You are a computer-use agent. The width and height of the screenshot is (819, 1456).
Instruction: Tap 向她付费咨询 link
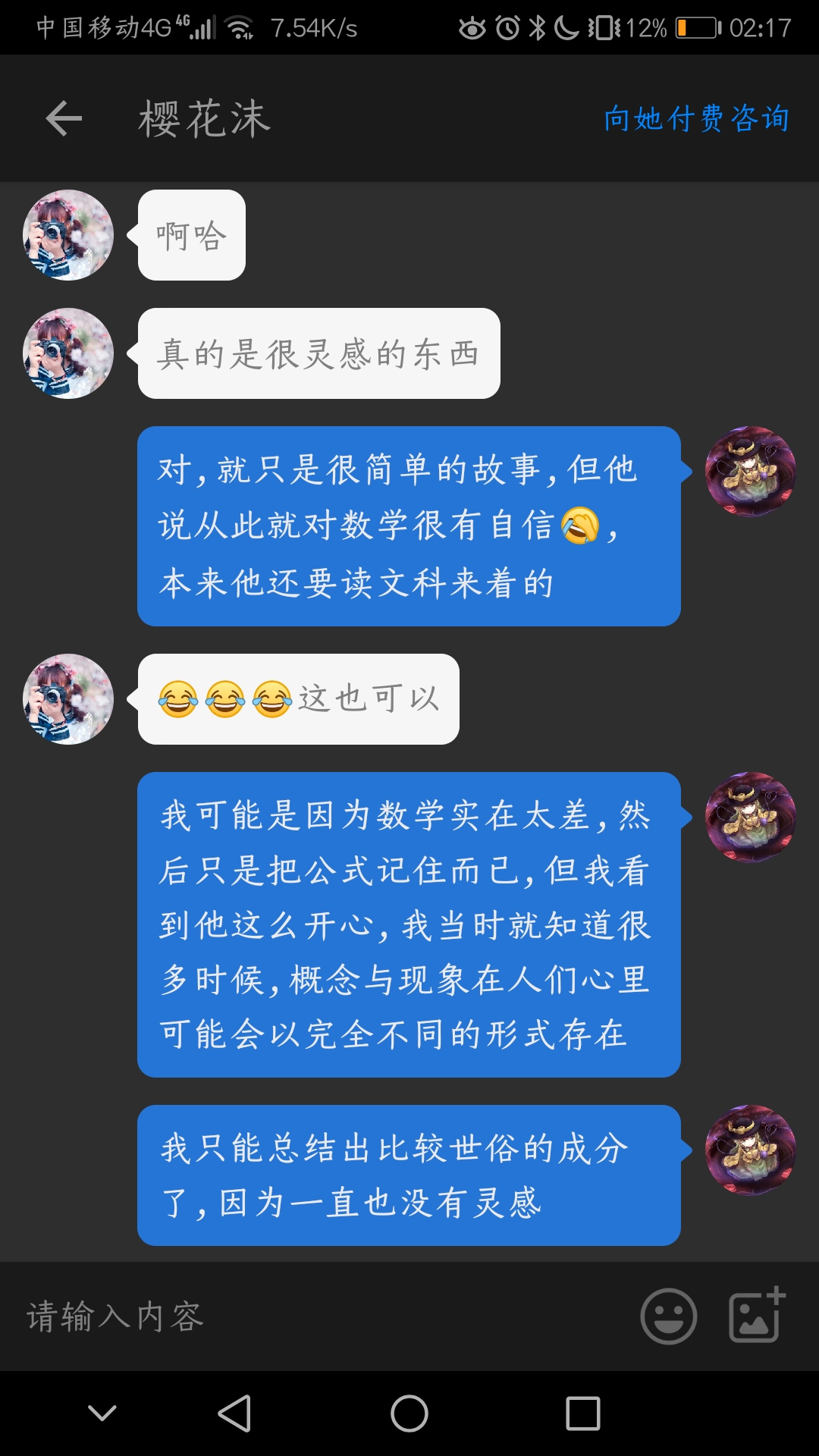click(x=696, y=119)
